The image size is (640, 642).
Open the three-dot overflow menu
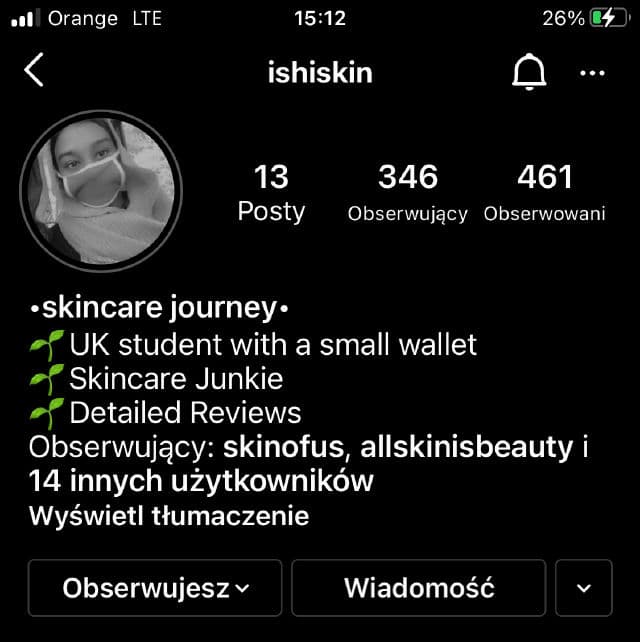pyautogui.click(x=592, y=73)
